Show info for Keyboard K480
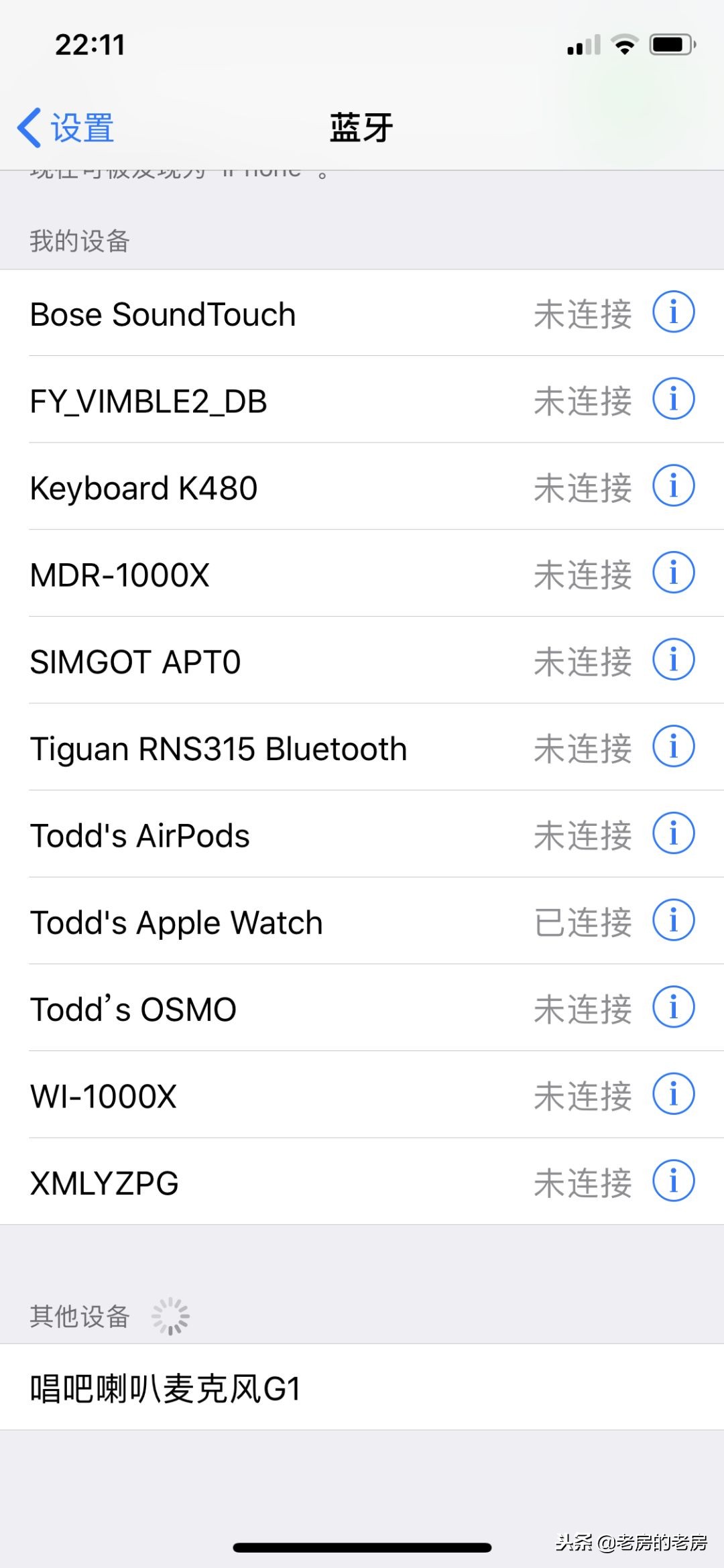Image resolution: width=724 pixels, height=1568 pixels. (674, 486)
